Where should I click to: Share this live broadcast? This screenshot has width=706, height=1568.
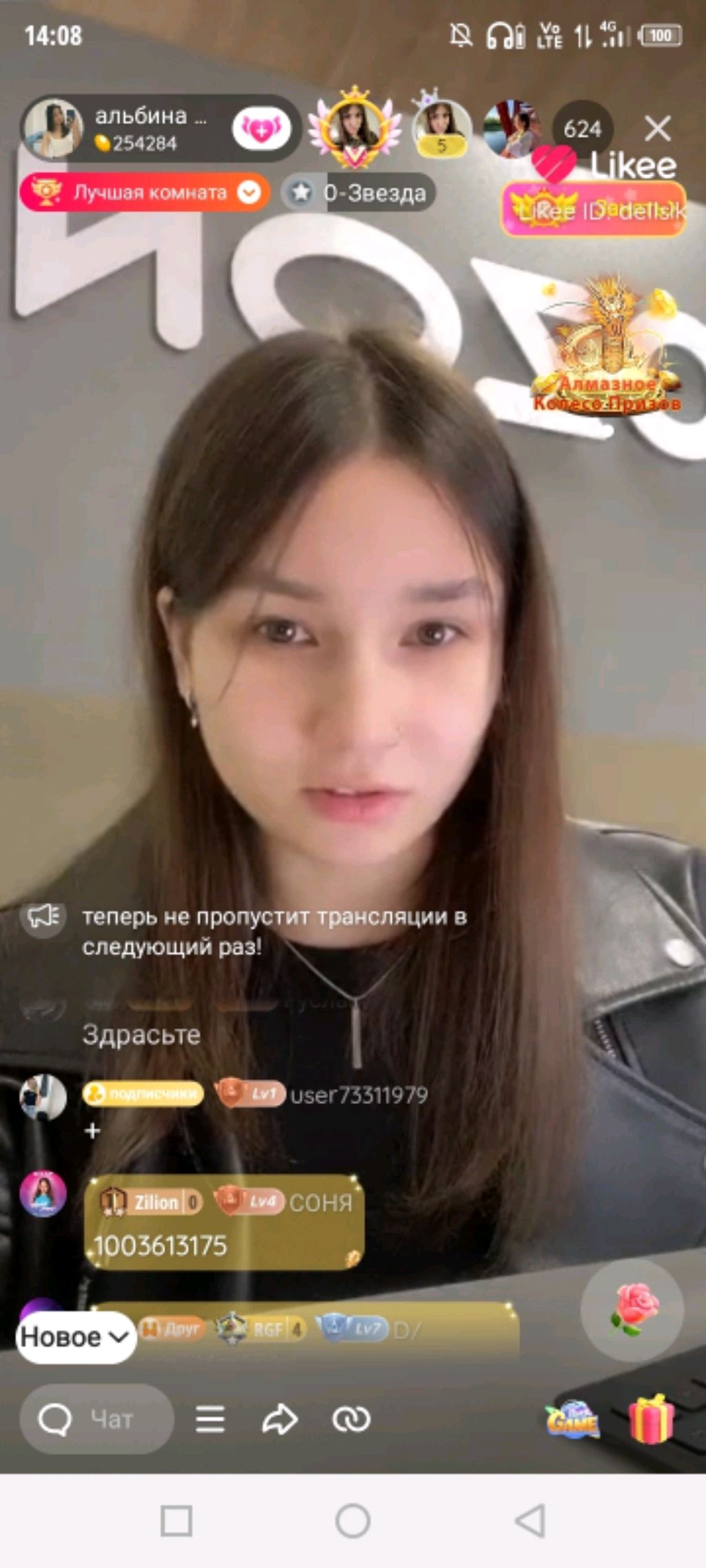279,1419
